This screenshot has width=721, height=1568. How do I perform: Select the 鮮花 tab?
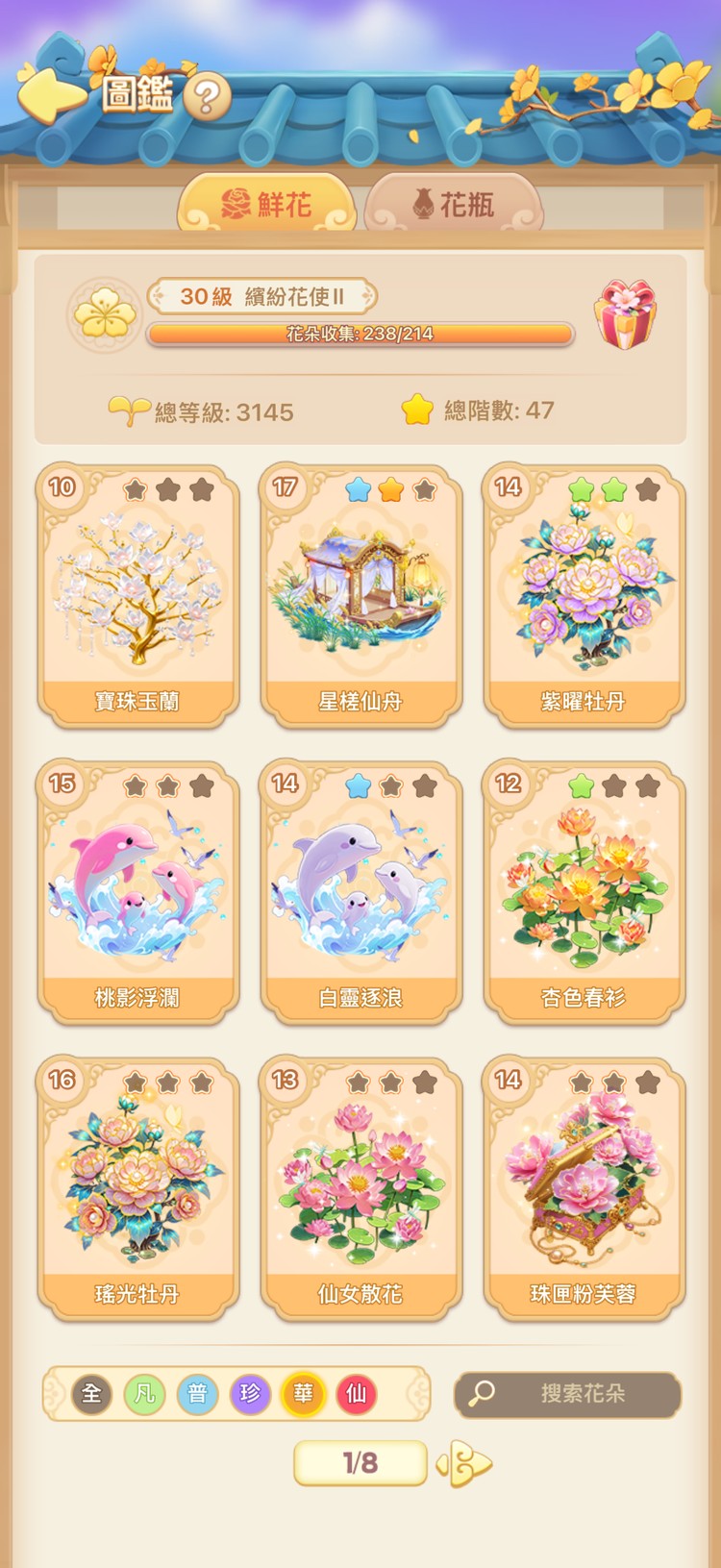266,204
